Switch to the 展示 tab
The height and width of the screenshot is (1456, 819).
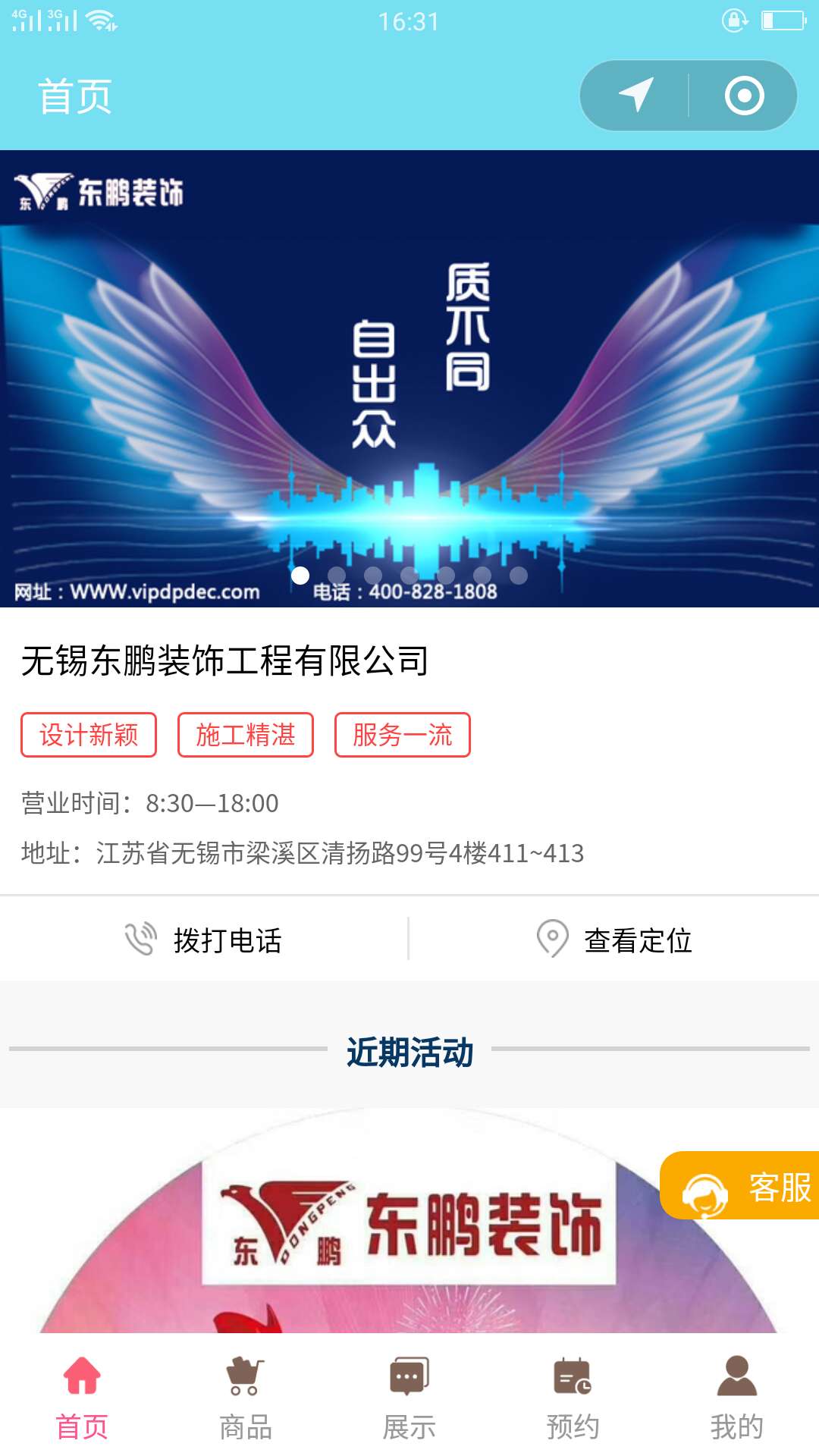[x=409, y=1397]
